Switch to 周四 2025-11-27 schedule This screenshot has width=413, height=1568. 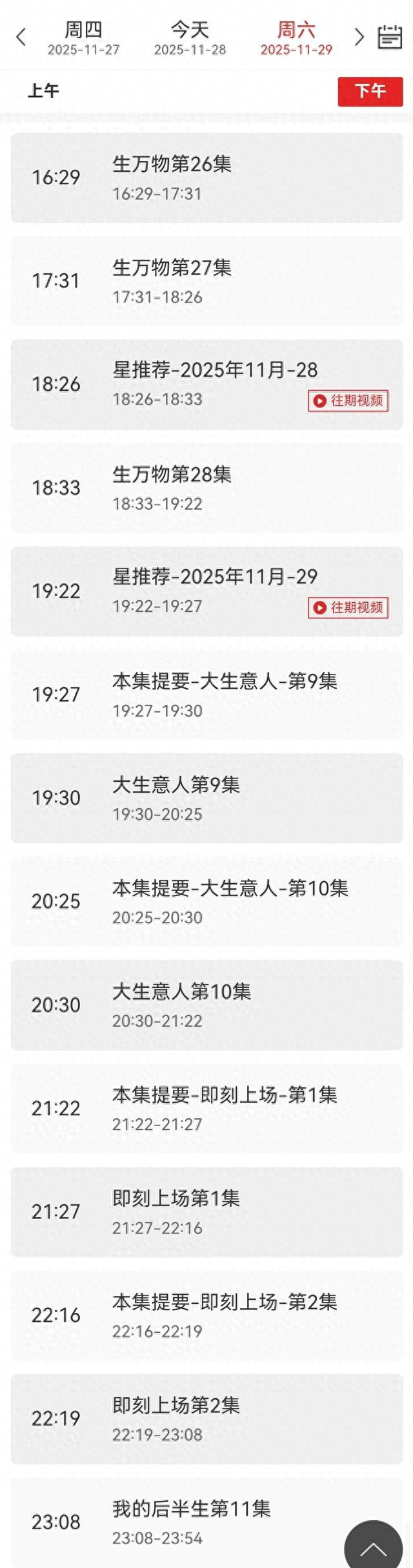[84, 38]
